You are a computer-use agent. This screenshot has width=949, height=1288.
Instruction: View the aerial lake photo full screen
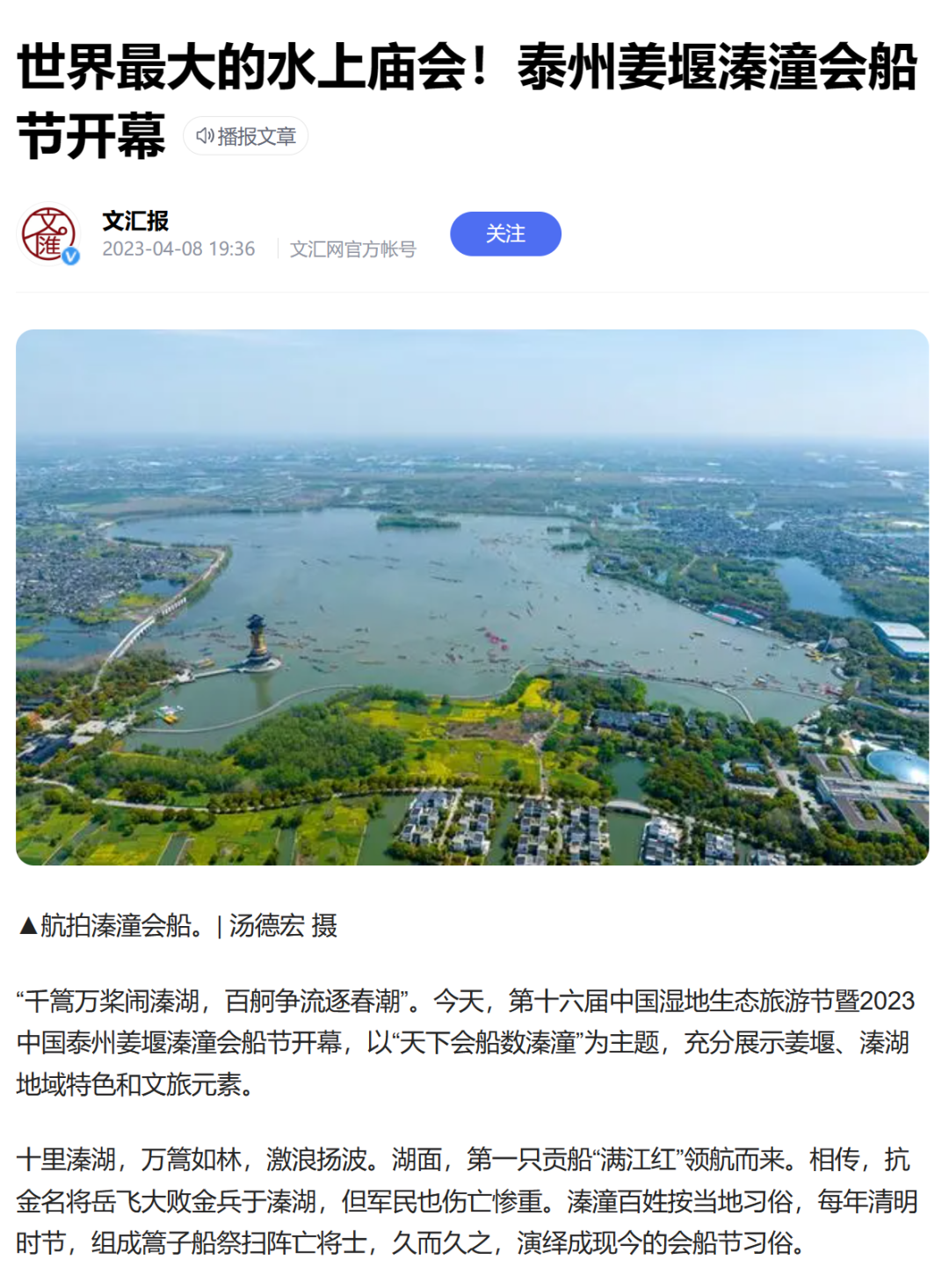[472, 597]
